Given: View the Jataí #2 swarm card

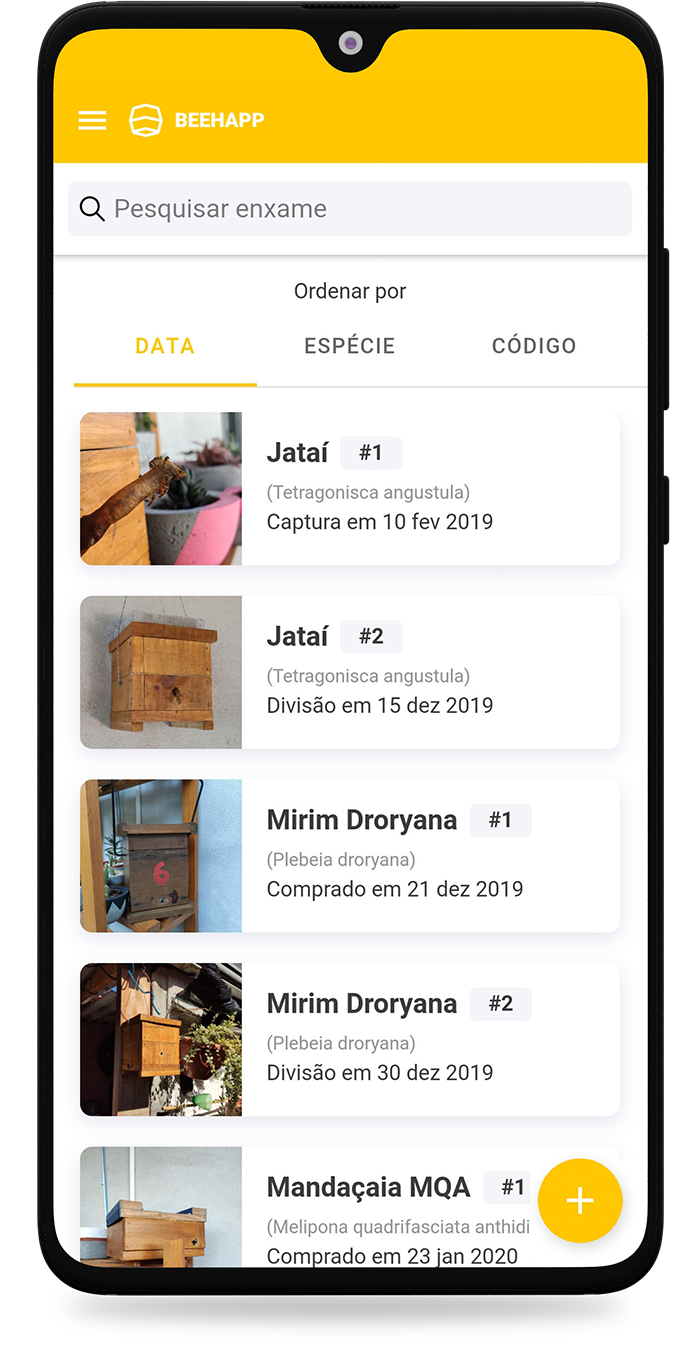Looking at the screenshot, I should [350, 672].
